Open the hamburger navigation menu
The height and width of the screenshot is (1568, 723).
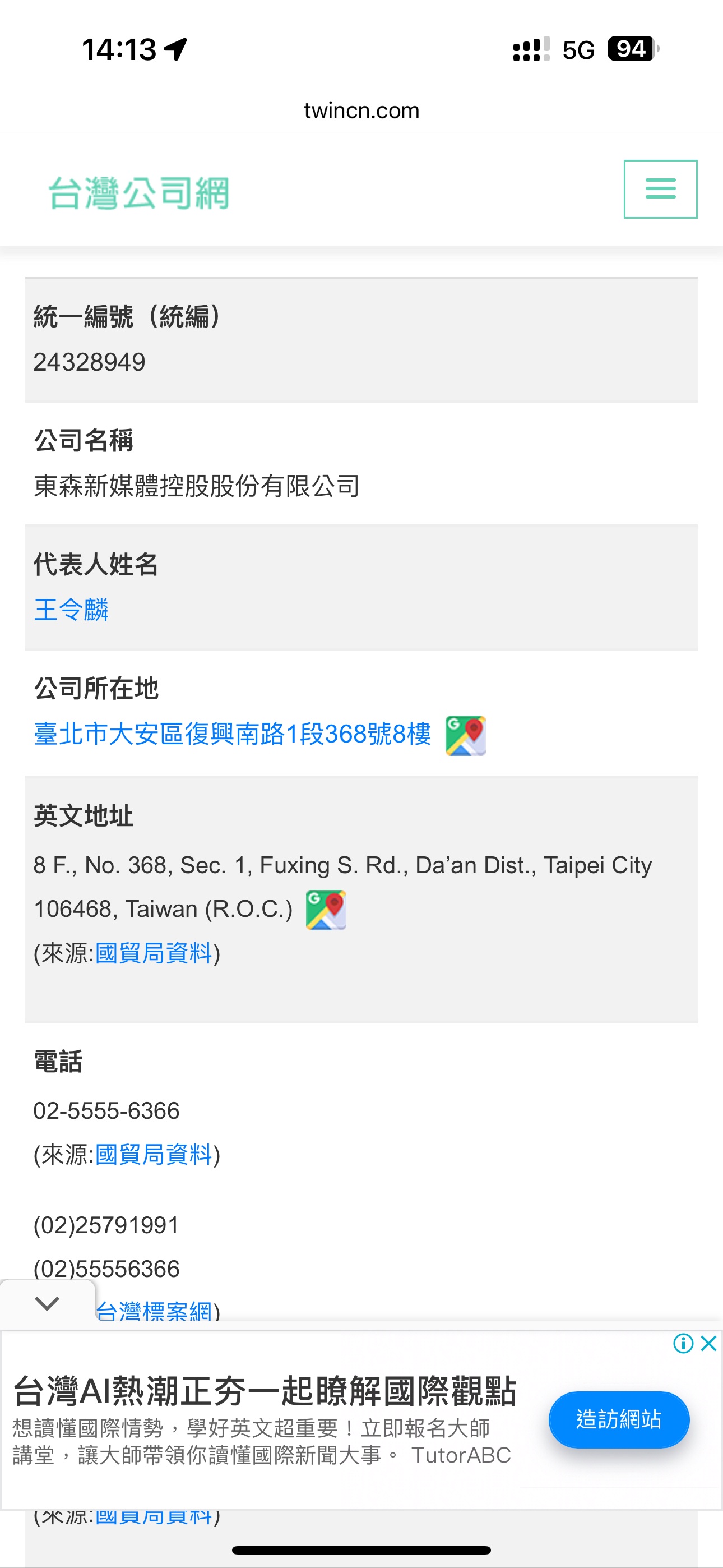660,188
